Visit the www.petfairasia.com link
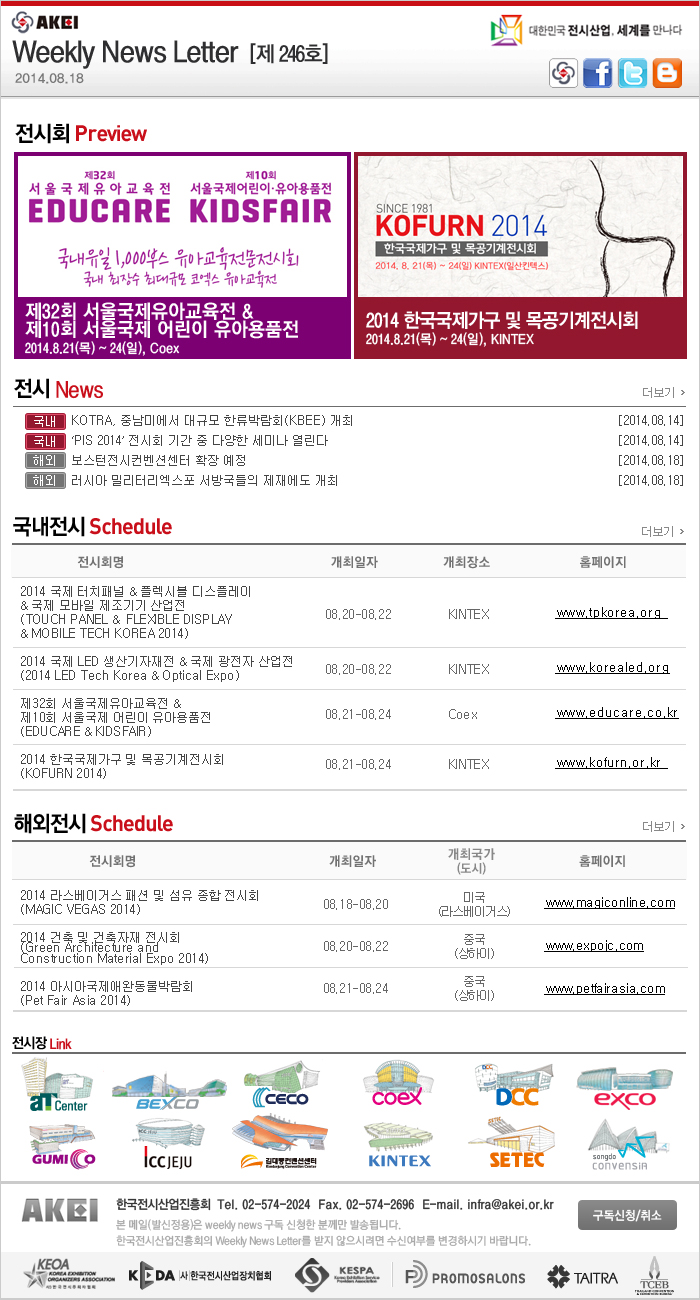Screen dimensions: 700x1300 (x=605, y=988)
